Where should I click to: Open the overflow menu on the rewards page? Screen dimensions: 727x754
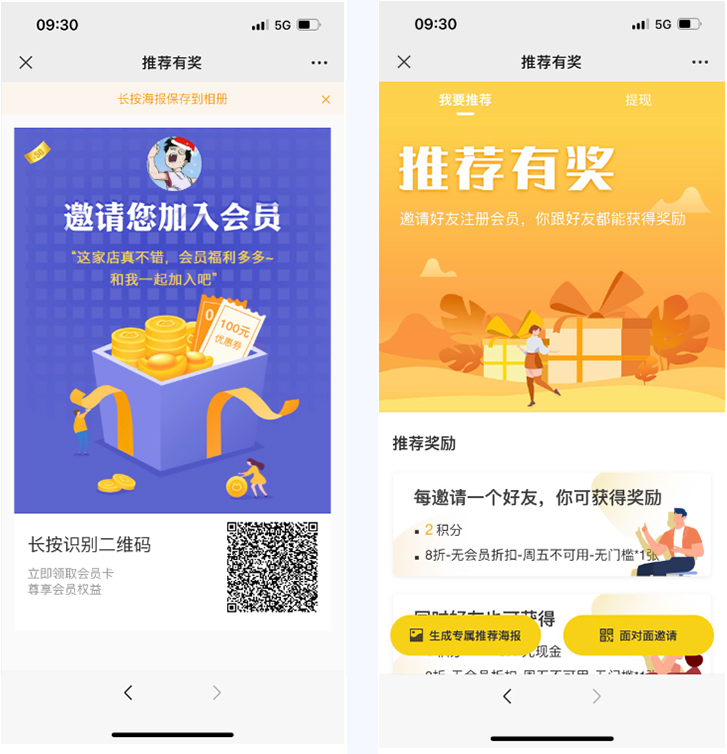(x=698, y=62)
